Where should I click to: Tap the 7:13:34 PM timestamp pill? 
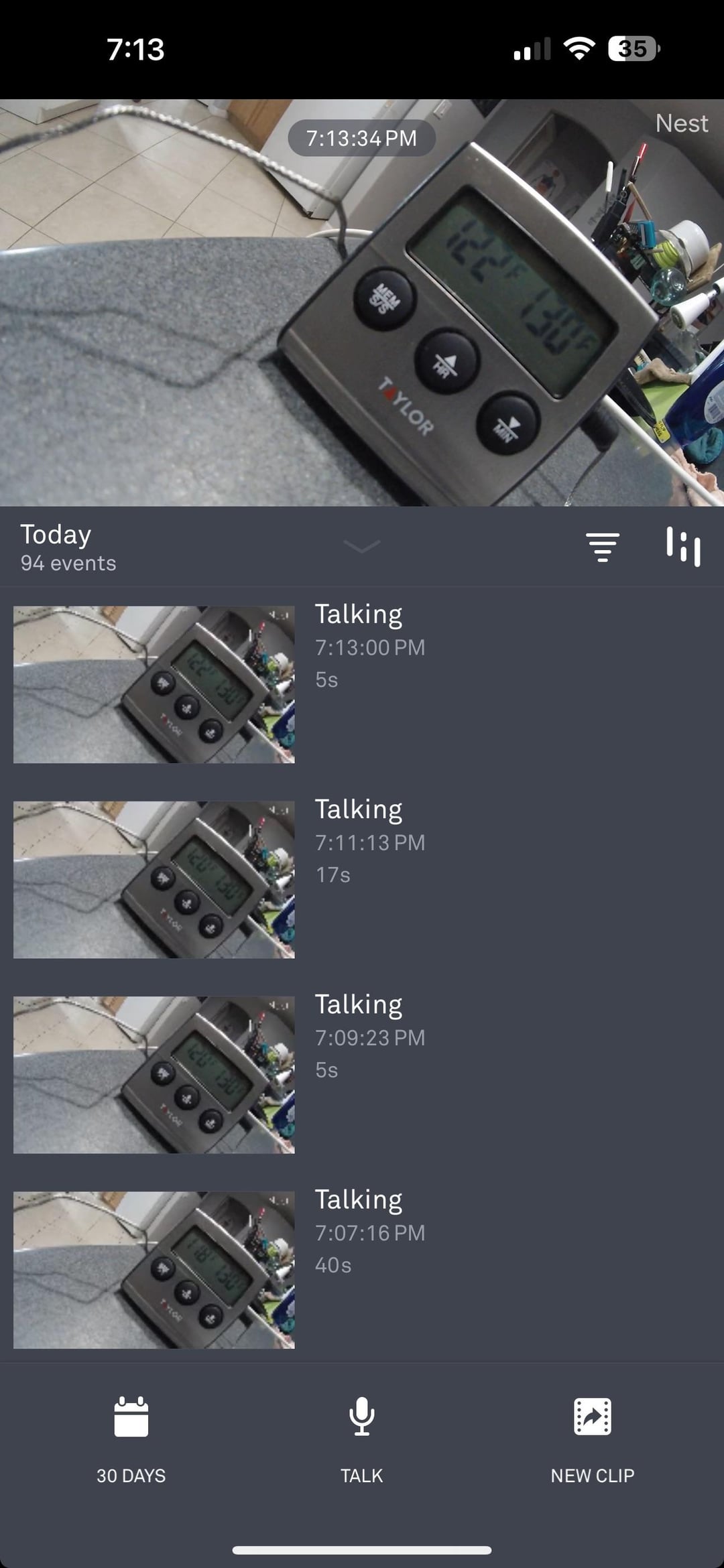point(361,138)
